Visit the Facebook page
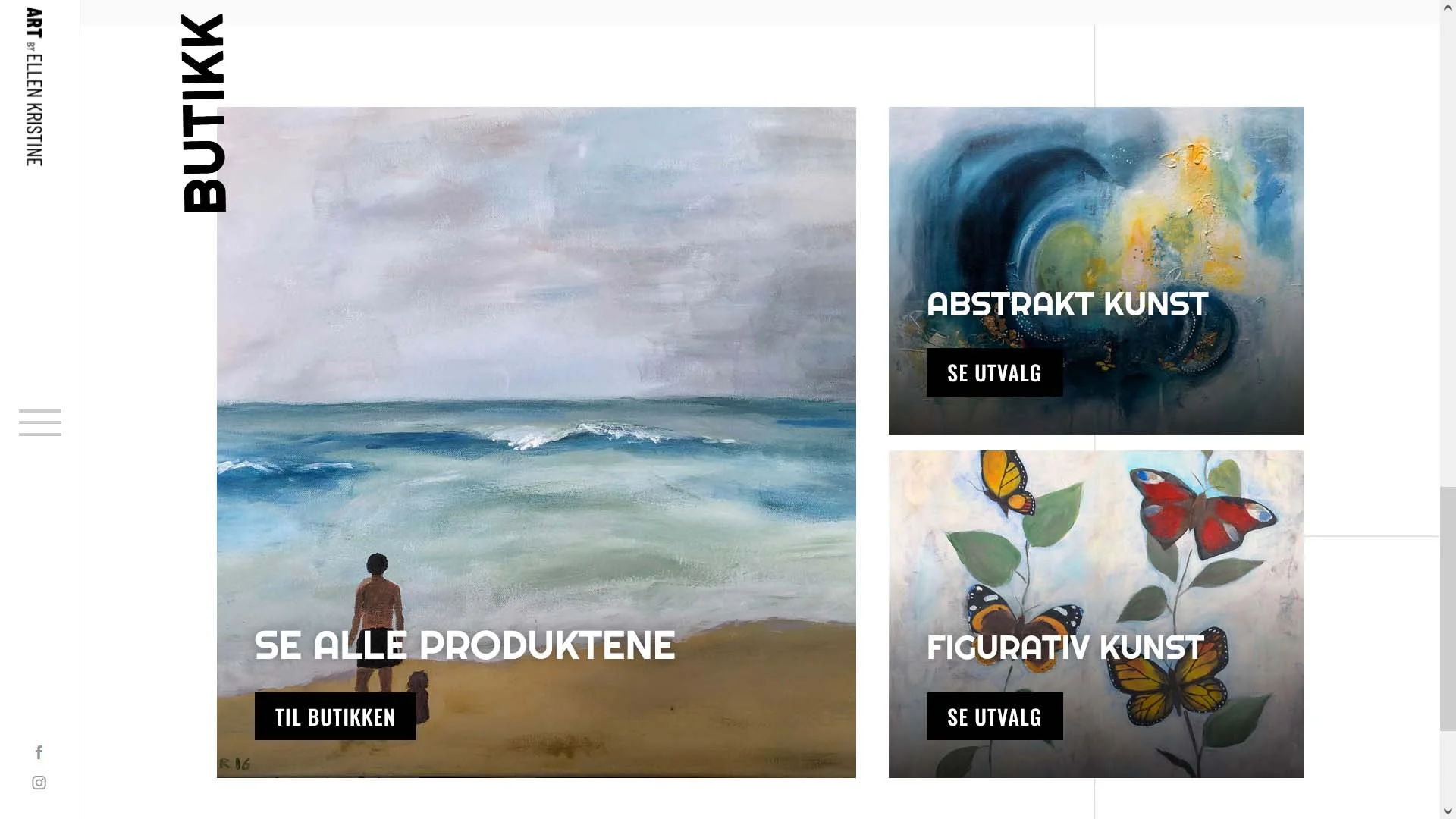1456x819 pixels. point(39,752)
